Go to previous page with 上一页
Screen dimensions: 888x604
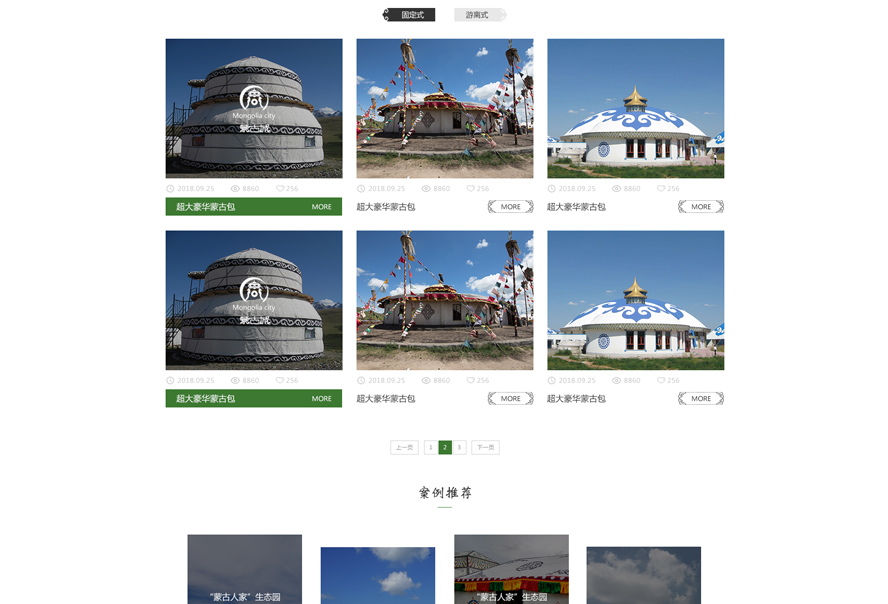(404, 448)
